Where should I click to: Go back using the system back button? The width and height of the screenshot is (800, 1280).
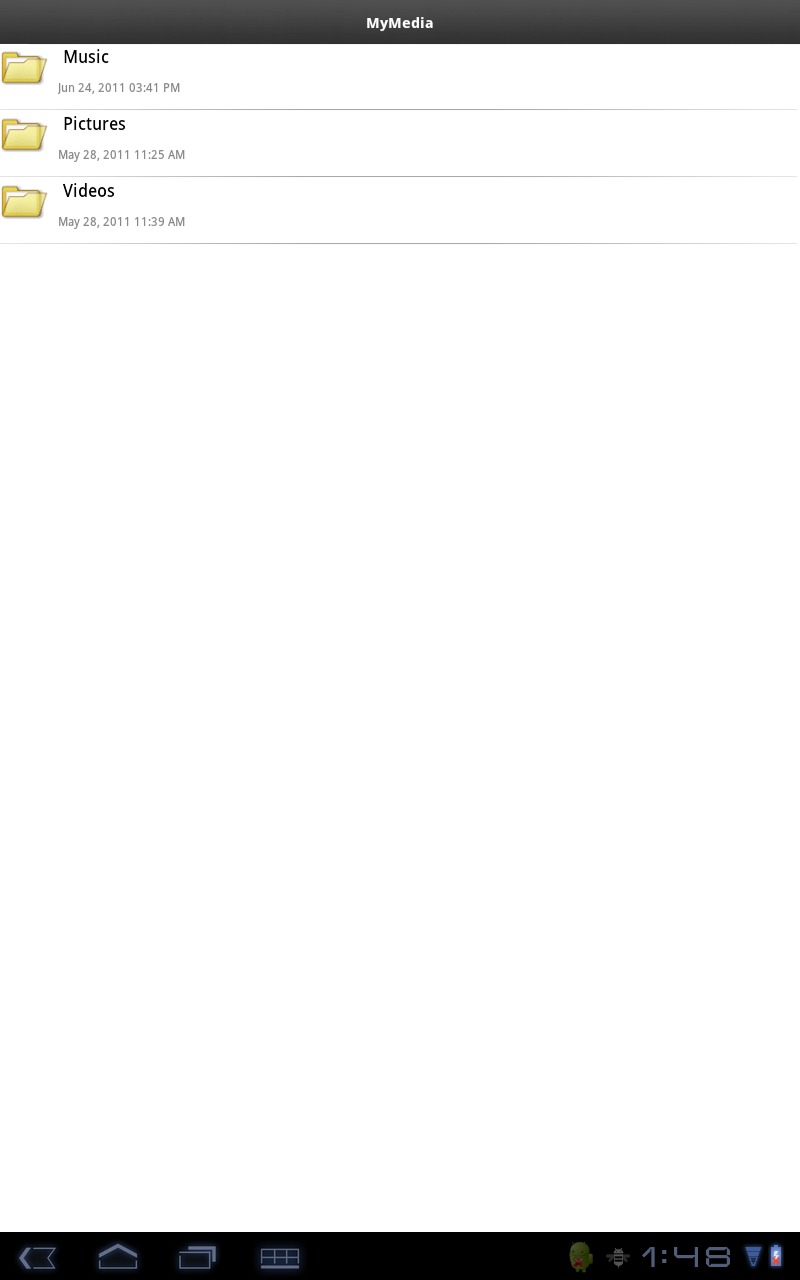(37, 1257)
